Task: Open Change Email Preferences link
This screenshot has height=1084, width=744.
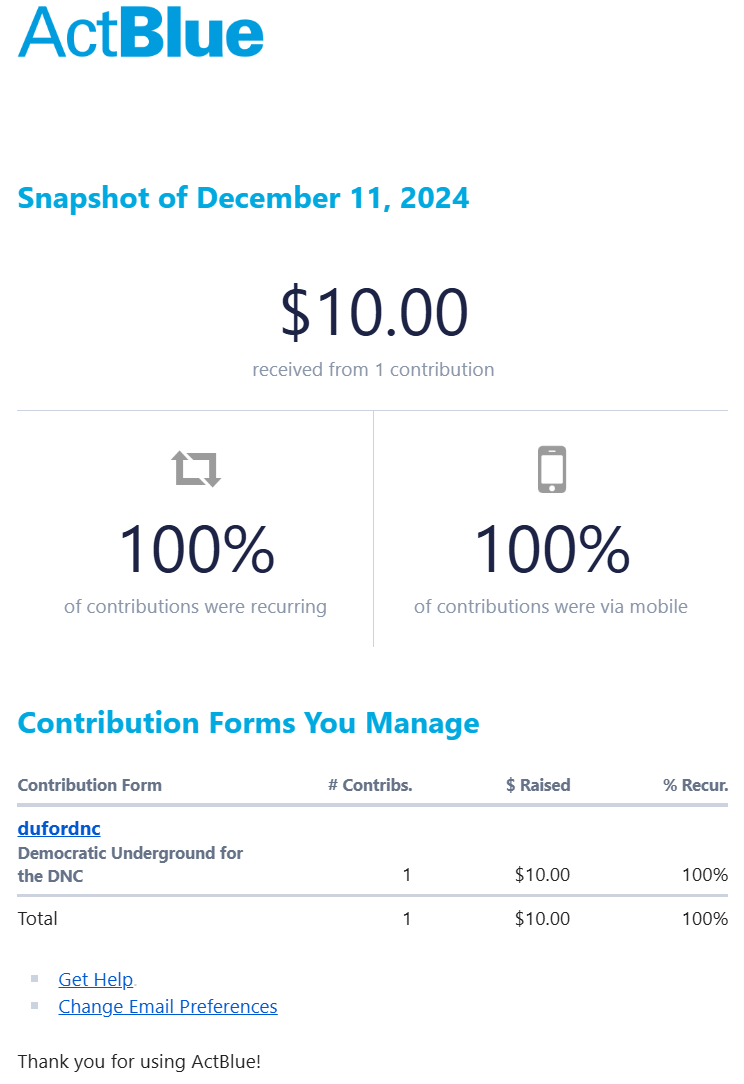Action: tap(167, 1006)
